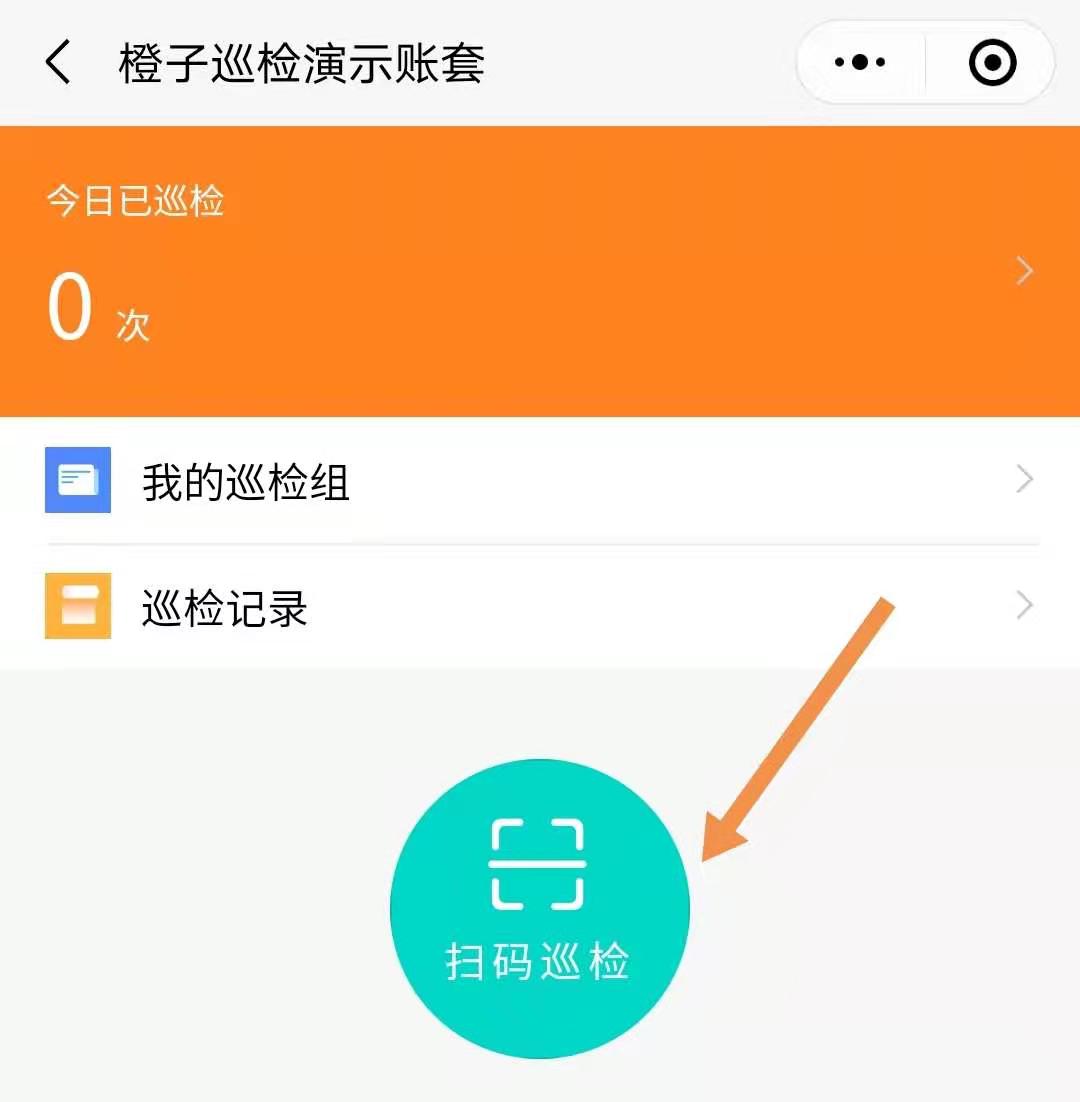Close the mini program with the circle icon
The width and height of the screenshot is (1080, 1102).
992,63
